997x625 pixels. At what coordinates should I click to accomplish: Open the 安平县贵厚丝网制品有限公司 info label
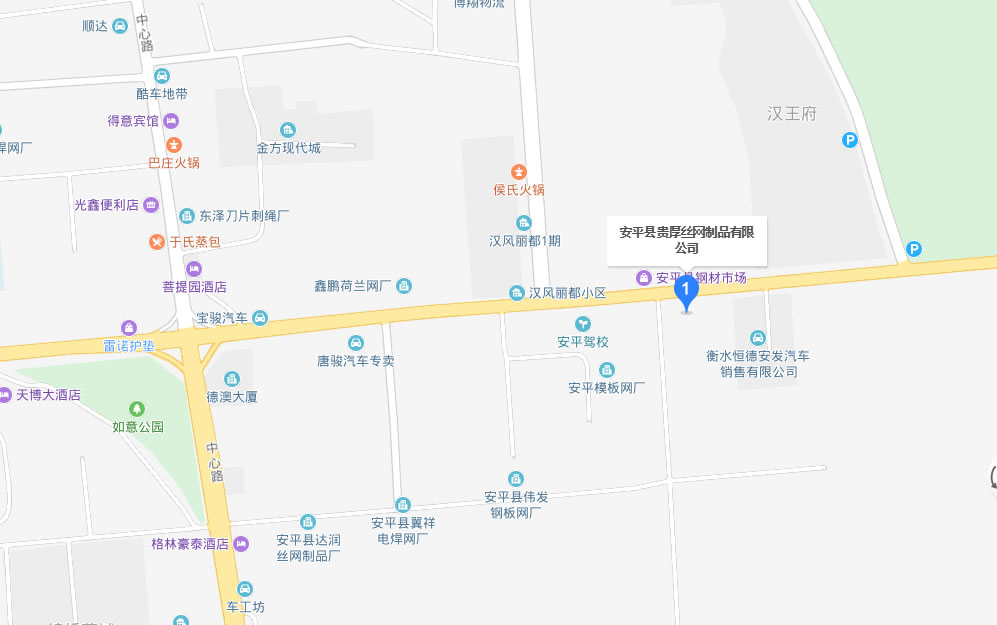(686, 240)
